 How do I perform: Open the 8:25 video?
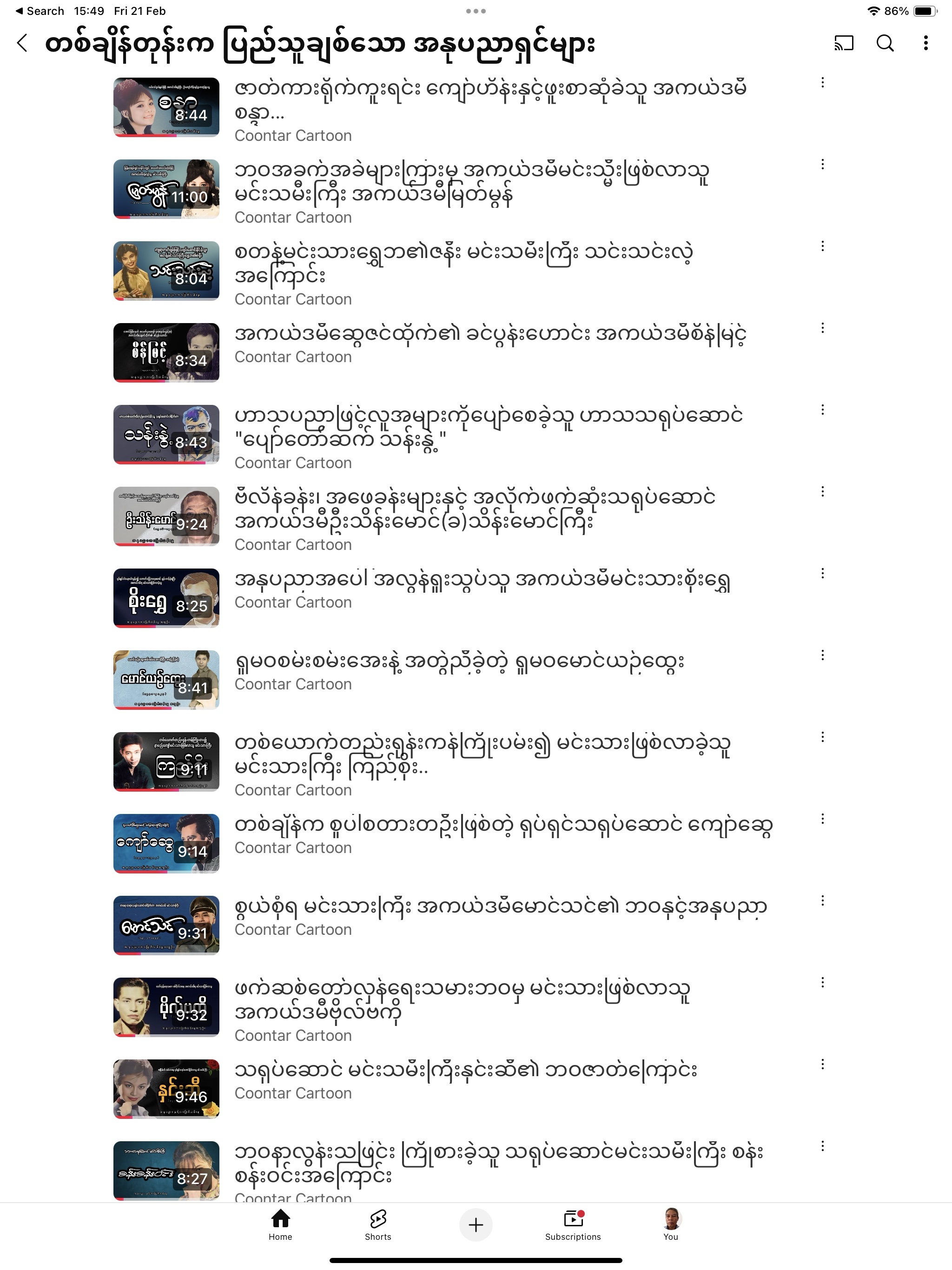(166, 598)
